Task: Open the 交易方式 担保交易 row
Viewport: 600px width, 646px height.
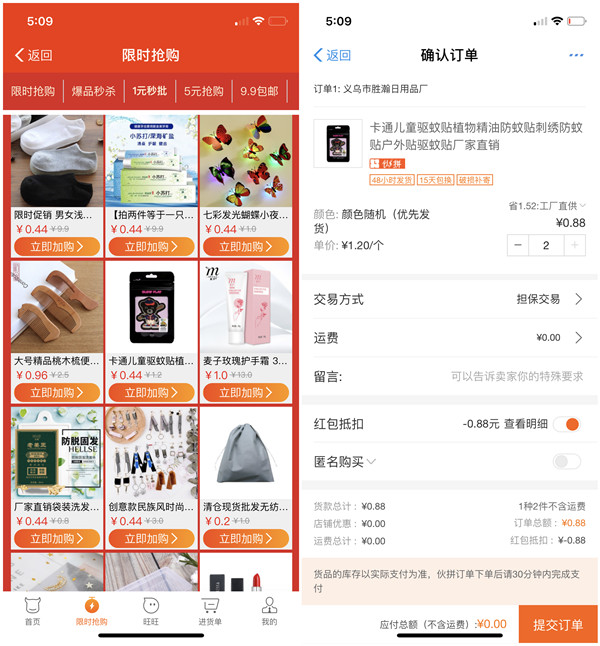Action: (x=448, y=299)
